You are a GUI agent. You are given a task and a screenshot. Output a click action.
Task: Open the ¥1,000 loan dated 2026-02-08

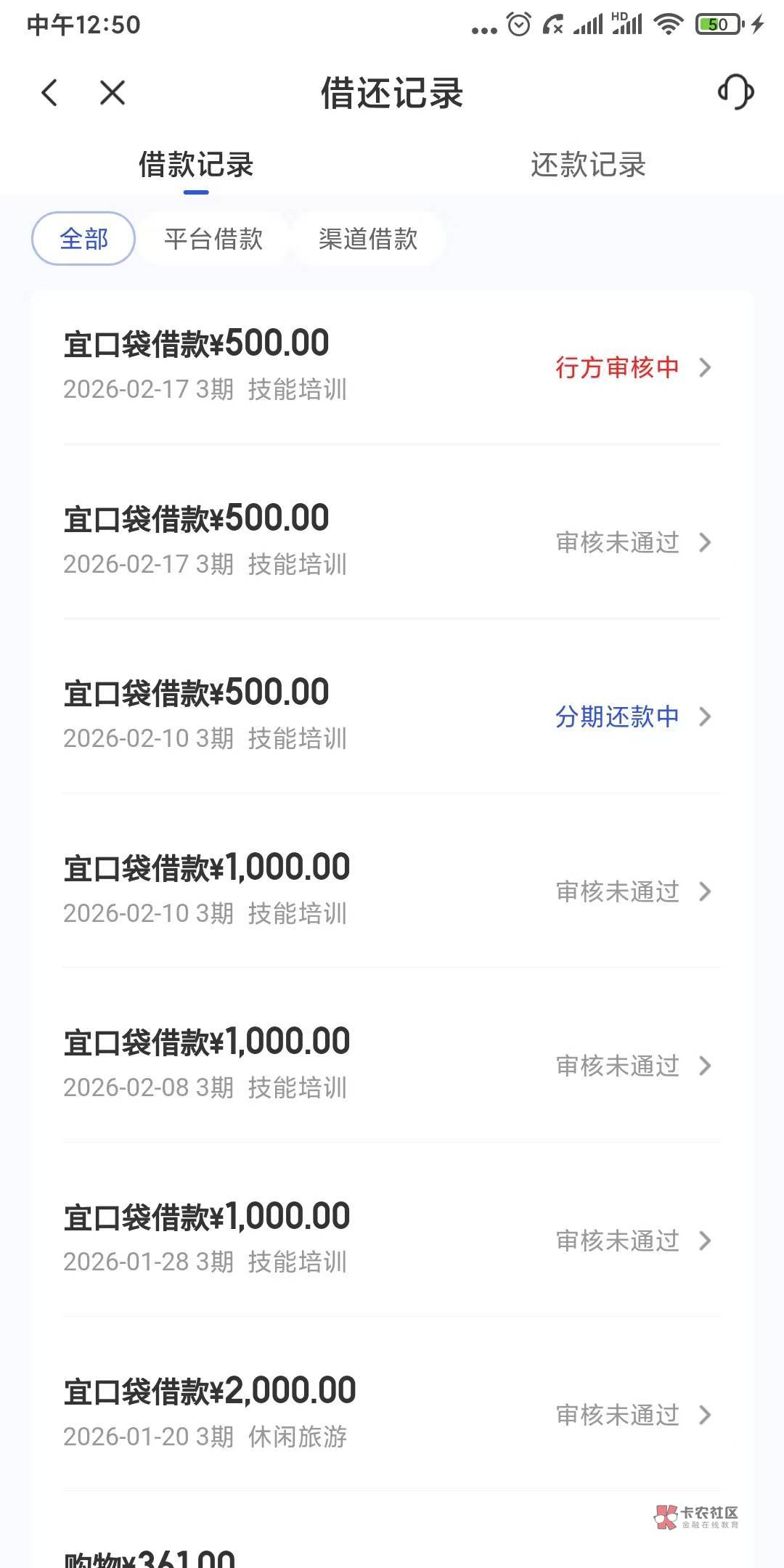click(x=392, y=1064)
